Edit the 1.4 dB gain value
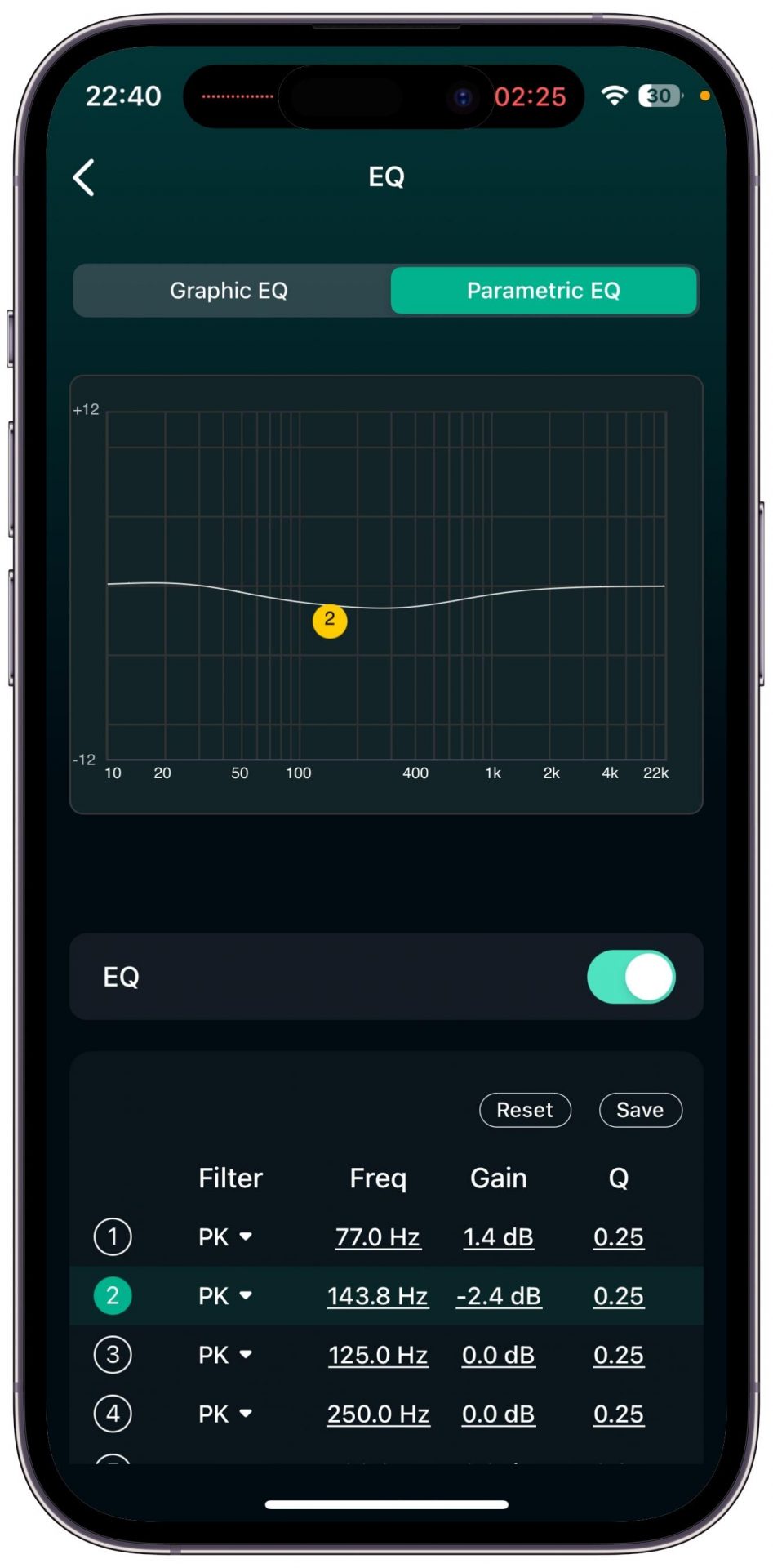The image size is (773, 1568). click(x=498, y=1237)
